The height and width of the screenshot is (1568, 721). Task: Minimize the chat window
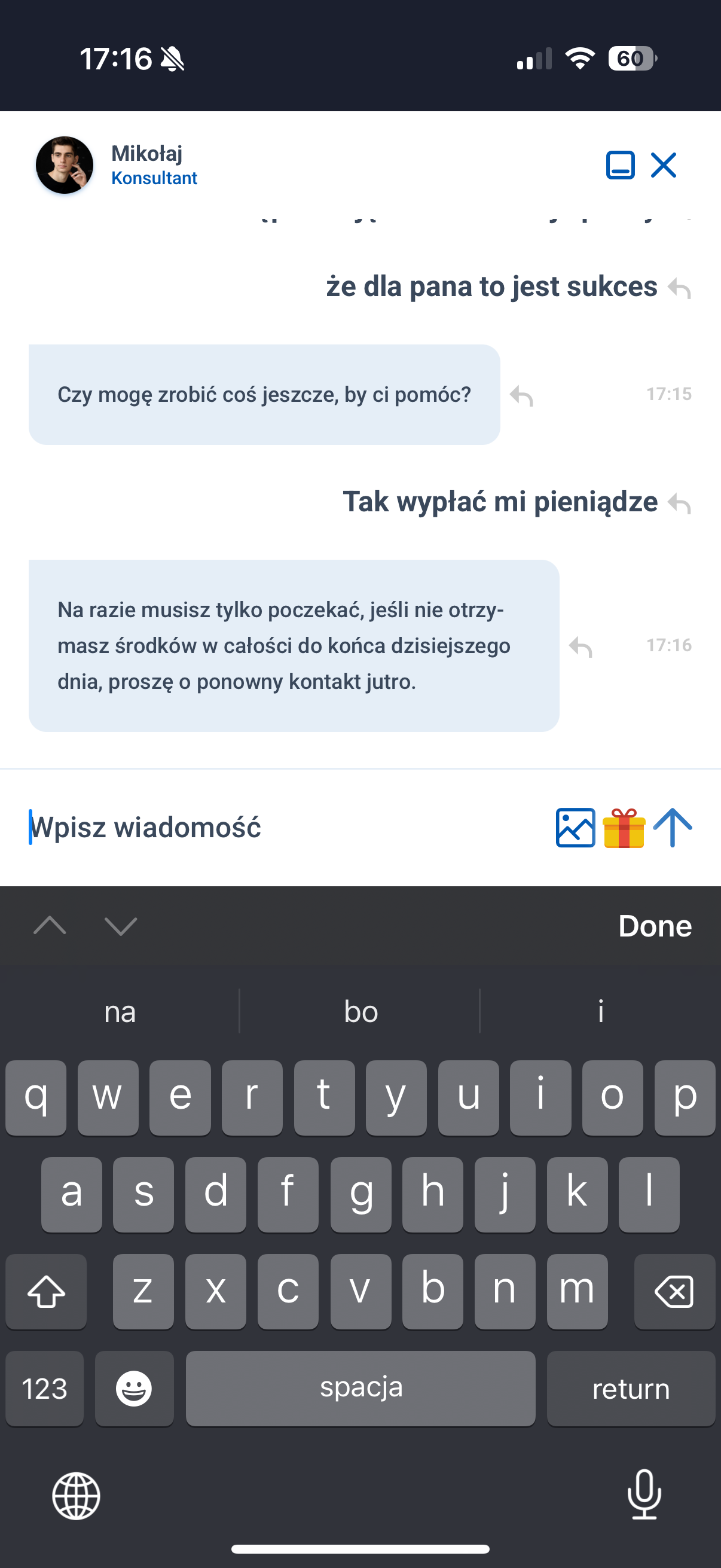[620, 165]
